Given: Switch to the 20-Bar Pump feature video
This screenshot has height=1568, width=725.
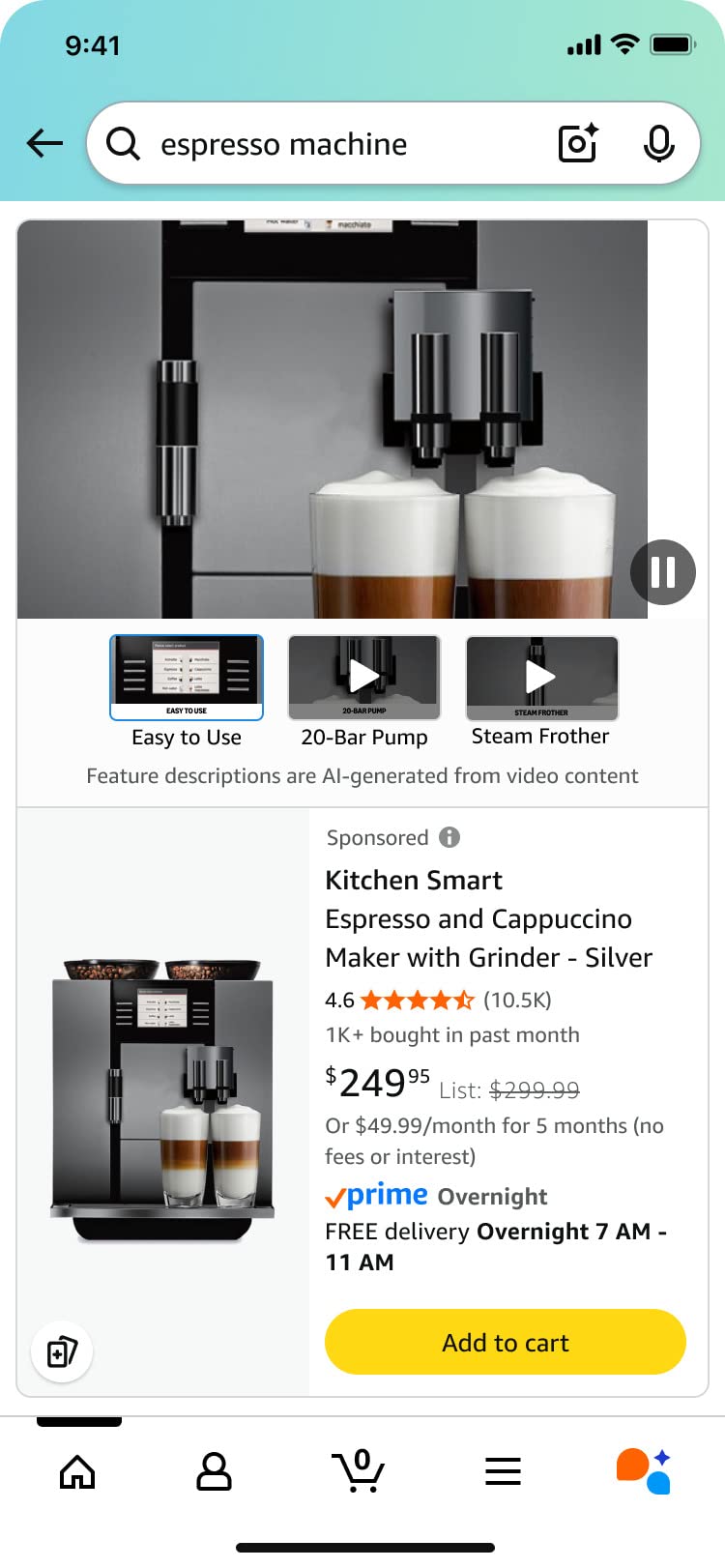Looking at the screenshot, I should click(363, 677).
